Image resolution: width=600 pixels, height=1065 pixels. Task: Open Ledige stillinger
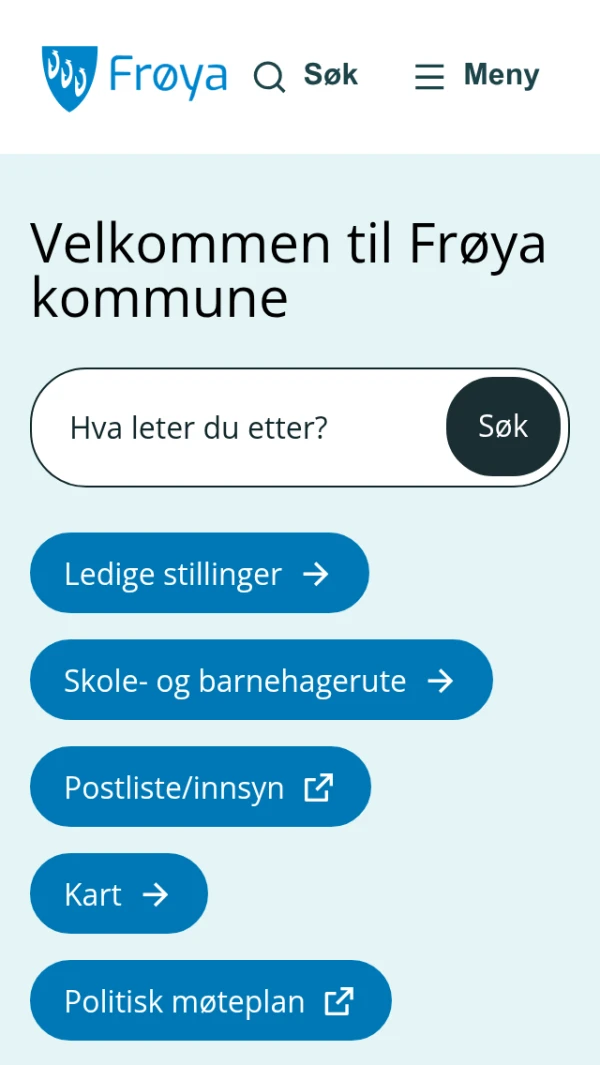point(199,573)
